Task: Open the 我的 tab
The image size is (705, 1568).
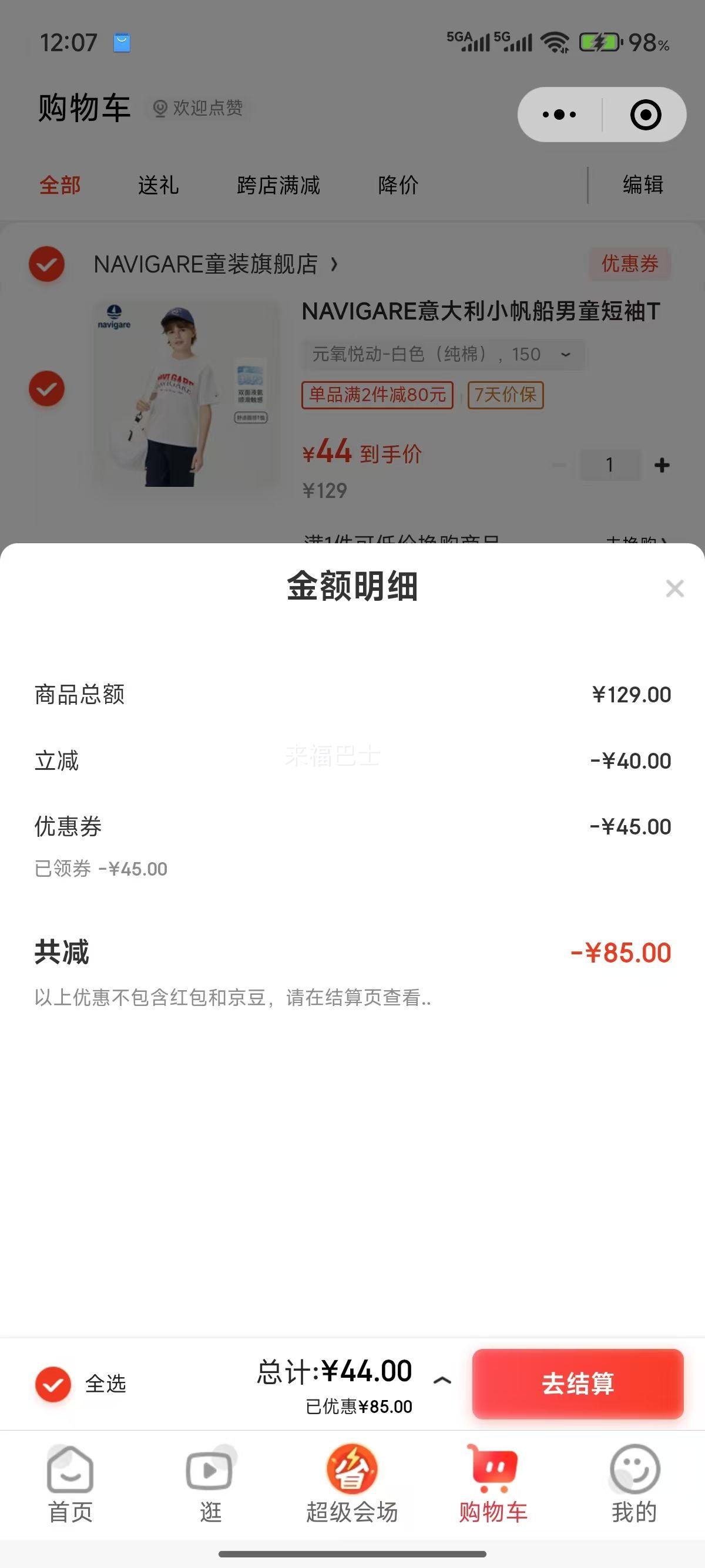Action: tap(634, 1485)
